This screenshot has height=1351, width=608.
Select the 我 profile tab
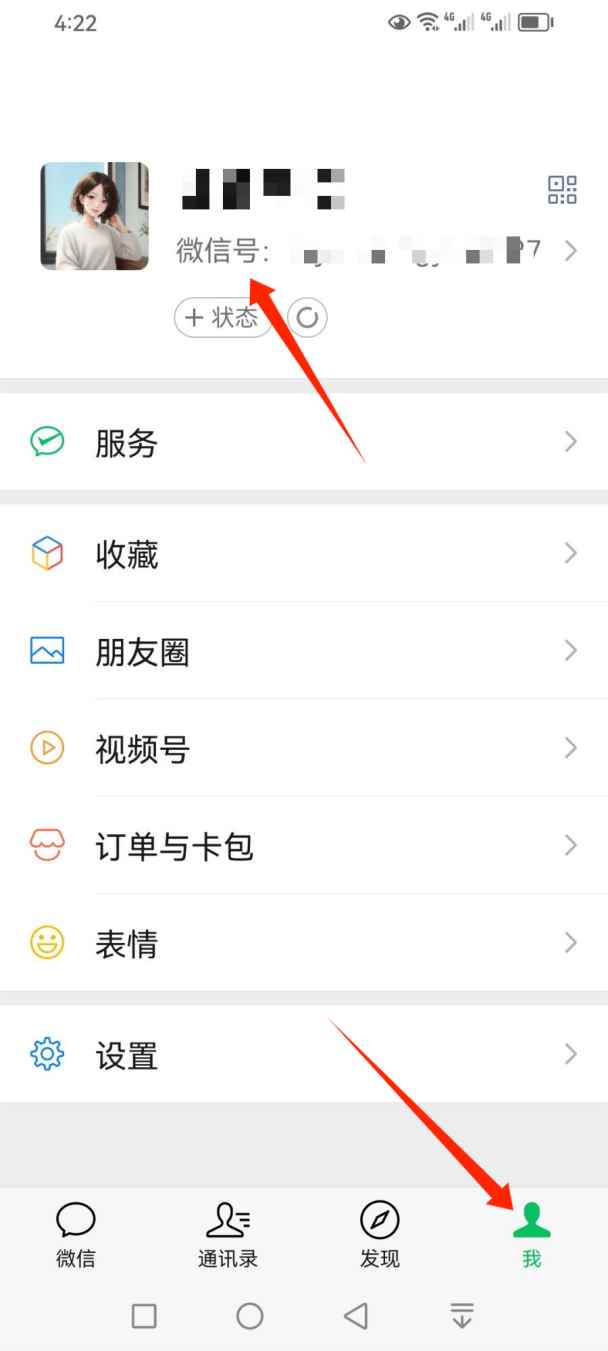tap(531, 1236)
